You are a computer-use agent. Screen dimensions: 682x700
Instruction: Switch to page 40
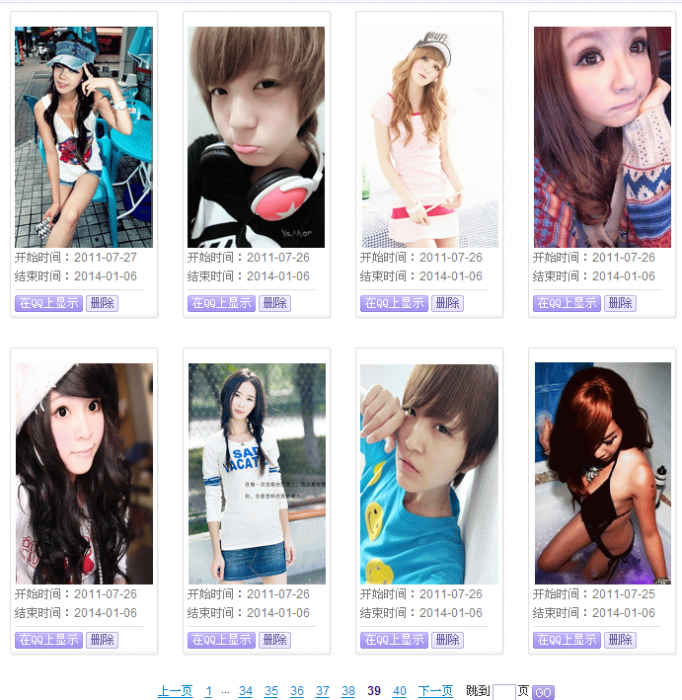(x=400, y=691)
